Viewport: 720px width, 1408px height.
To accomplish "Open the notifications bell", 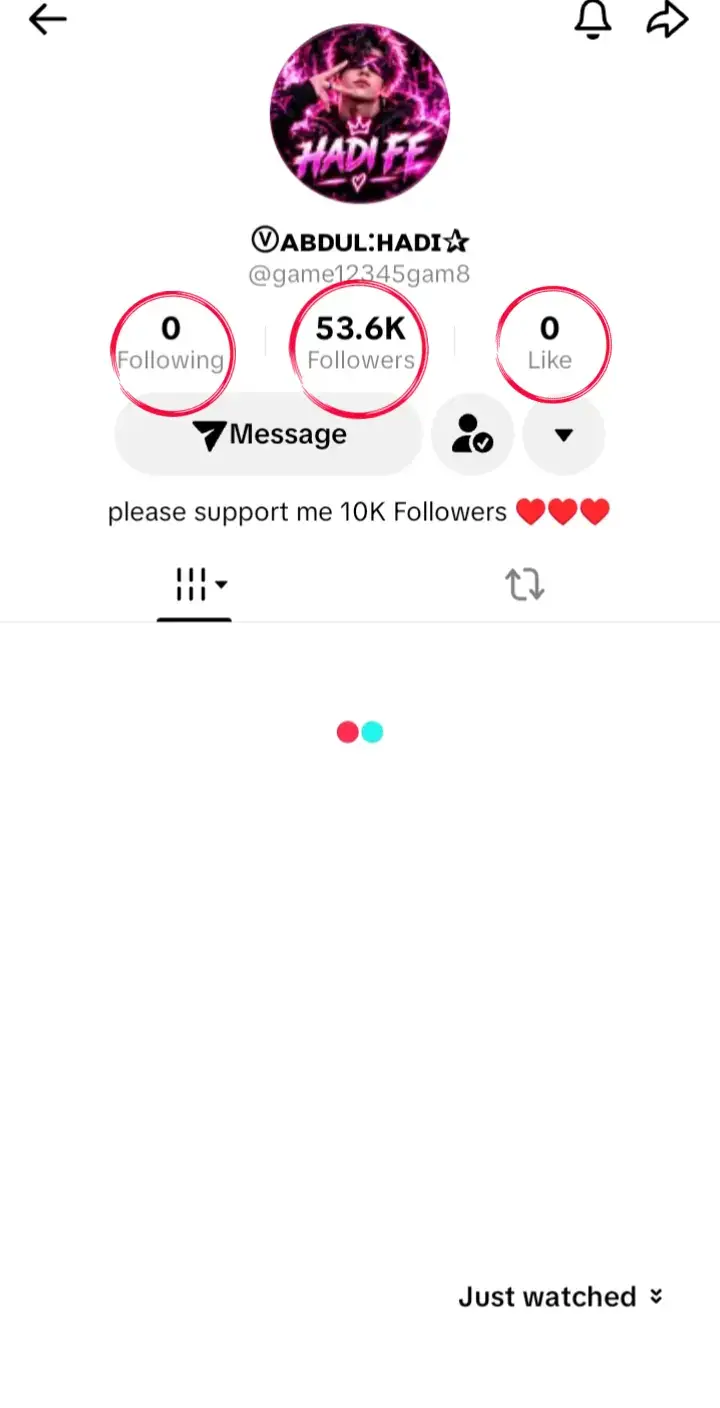I will pos(592,19).
